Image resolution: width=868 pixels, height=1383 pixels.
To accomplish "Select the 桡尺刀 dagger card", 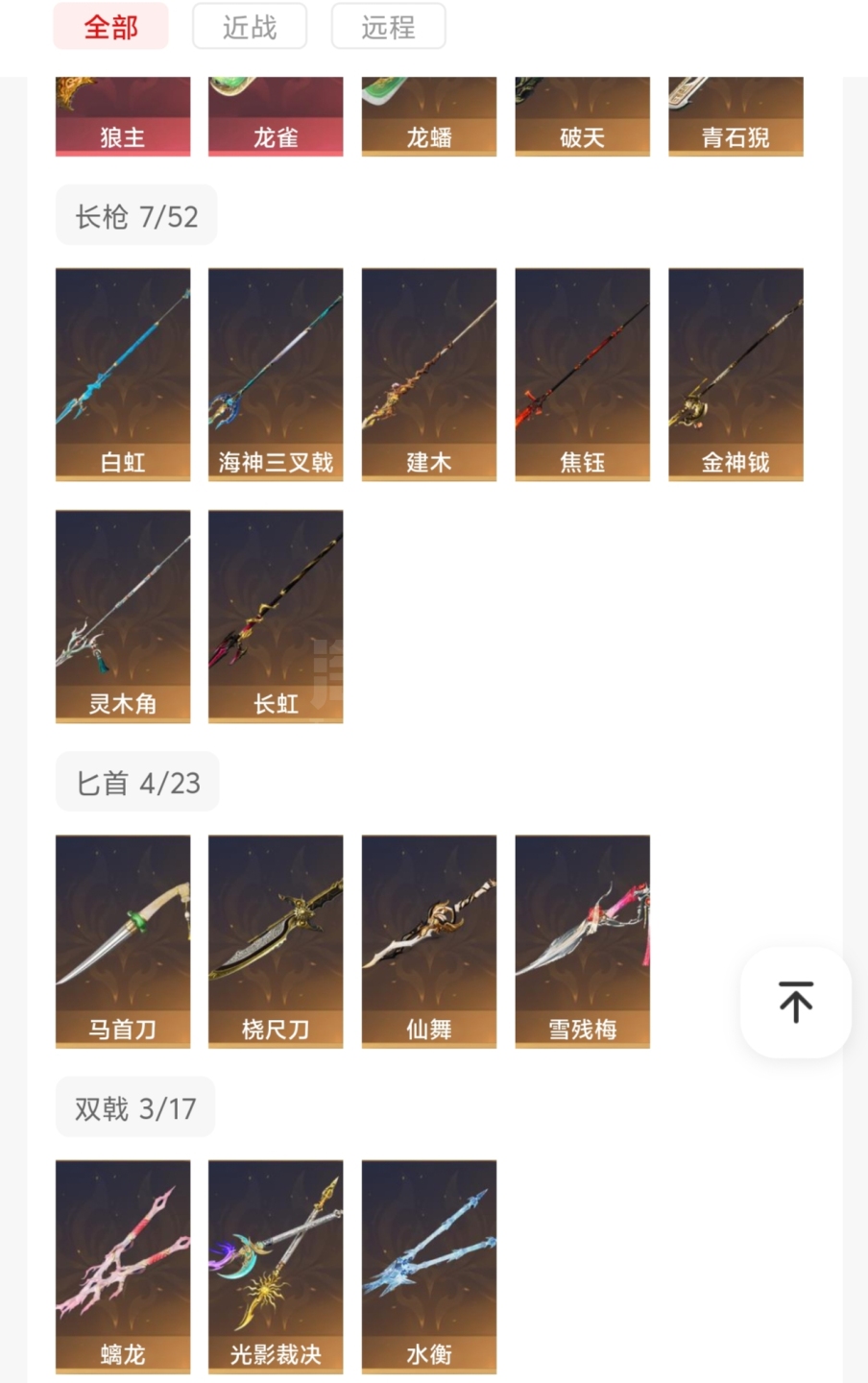I will pyautogui.click(x=276, y=941).
